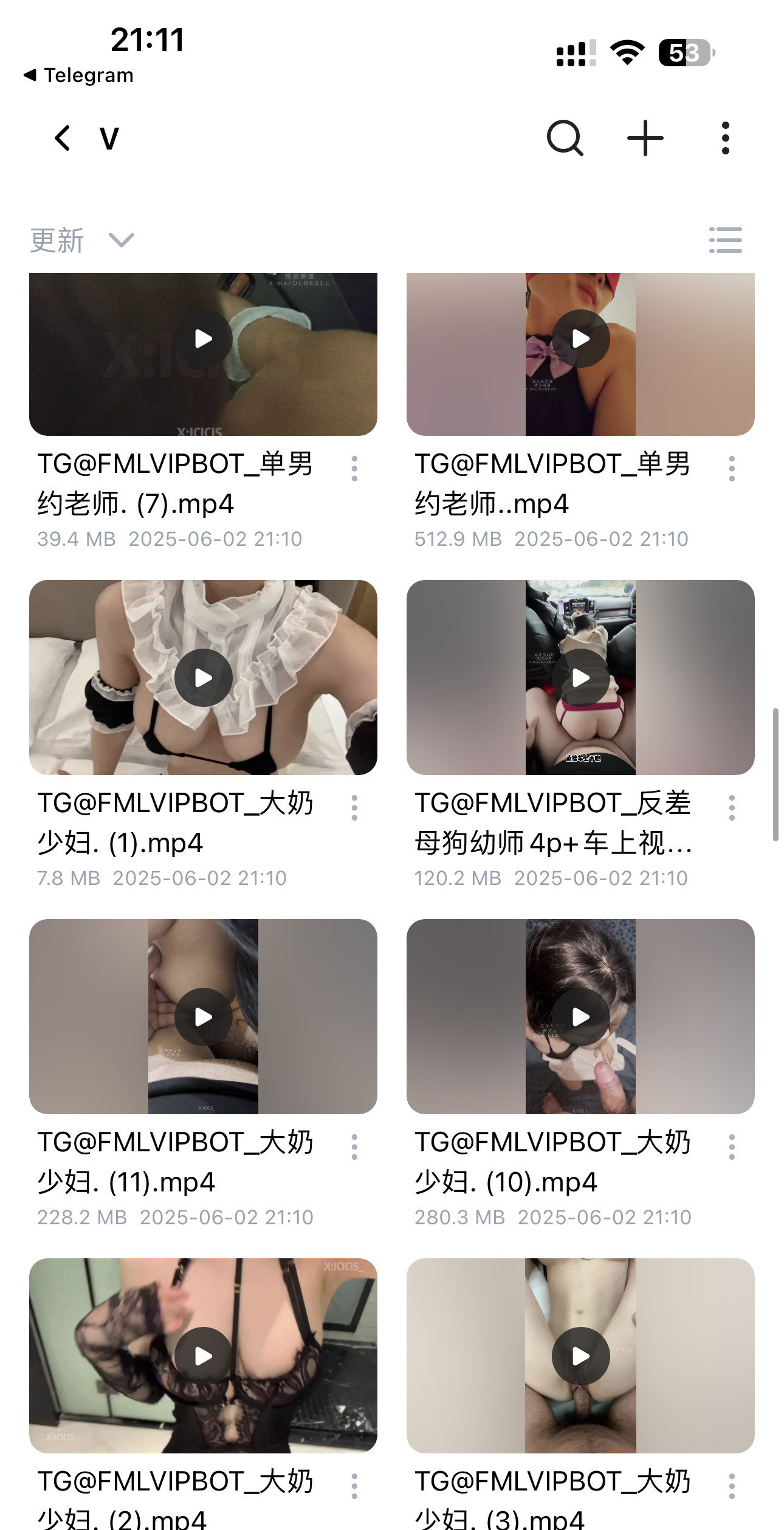Screen dimensions: 784x1530
Task: Open search in this folder
Action: 565,139
